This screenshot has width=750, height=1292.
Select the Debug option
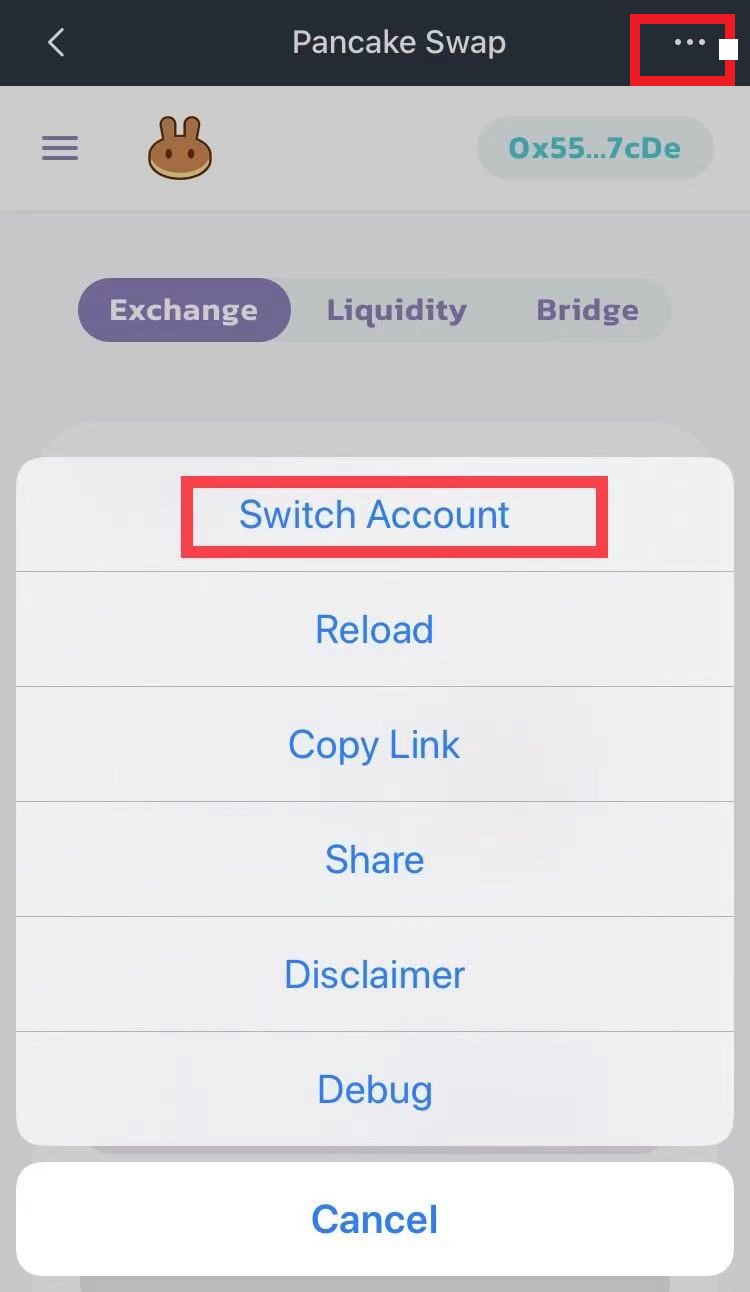(x=374, y=1090)
